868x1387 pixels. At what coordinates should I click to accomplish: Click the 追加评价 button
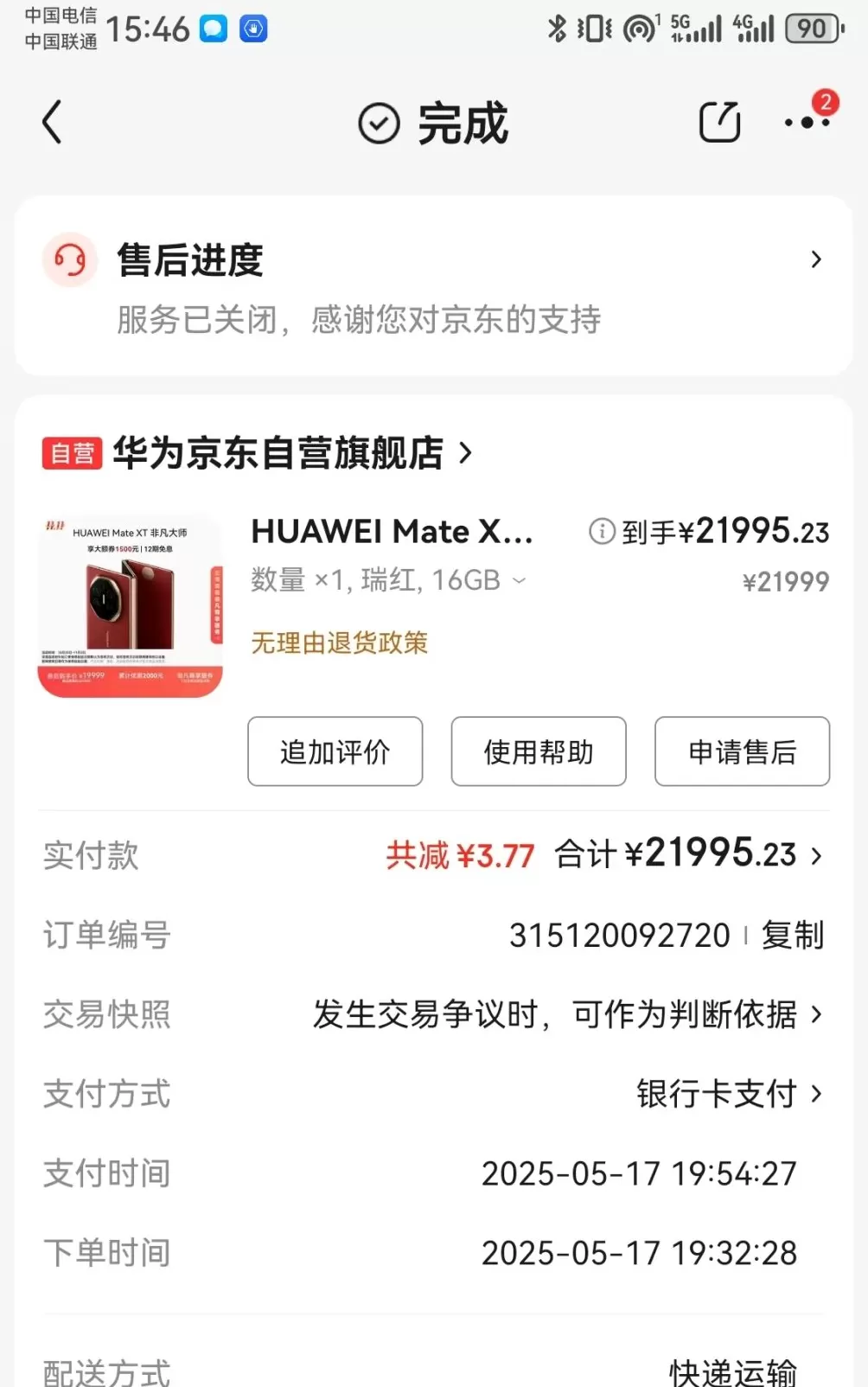[x=335, y=751]
